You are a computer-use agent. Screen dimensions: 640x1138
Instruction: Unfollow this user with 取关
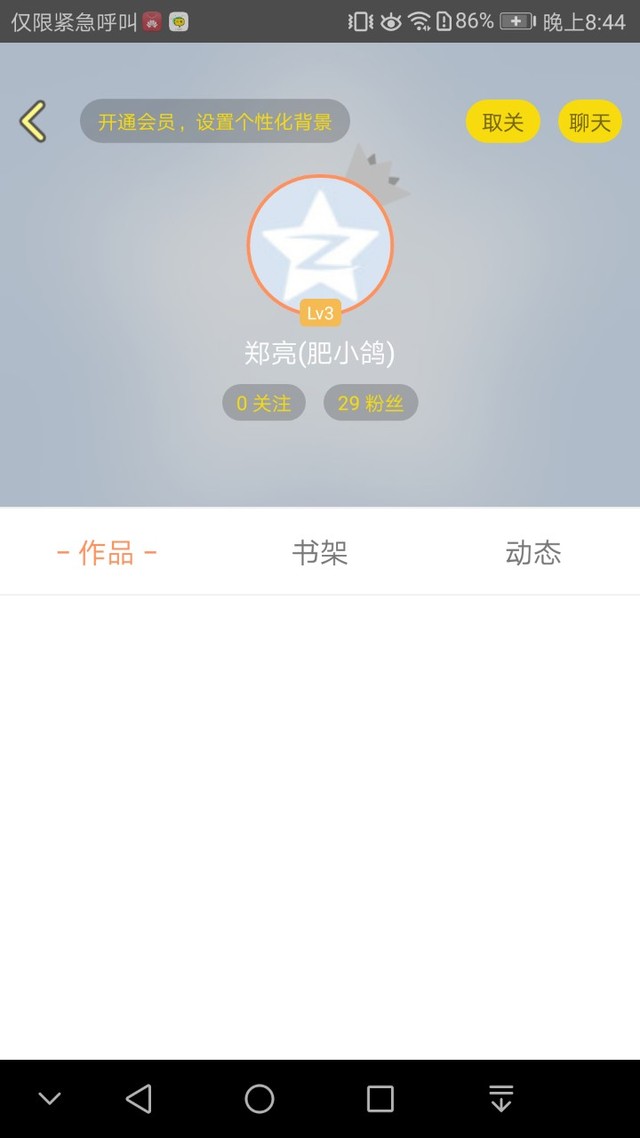(x=502, y=121)
